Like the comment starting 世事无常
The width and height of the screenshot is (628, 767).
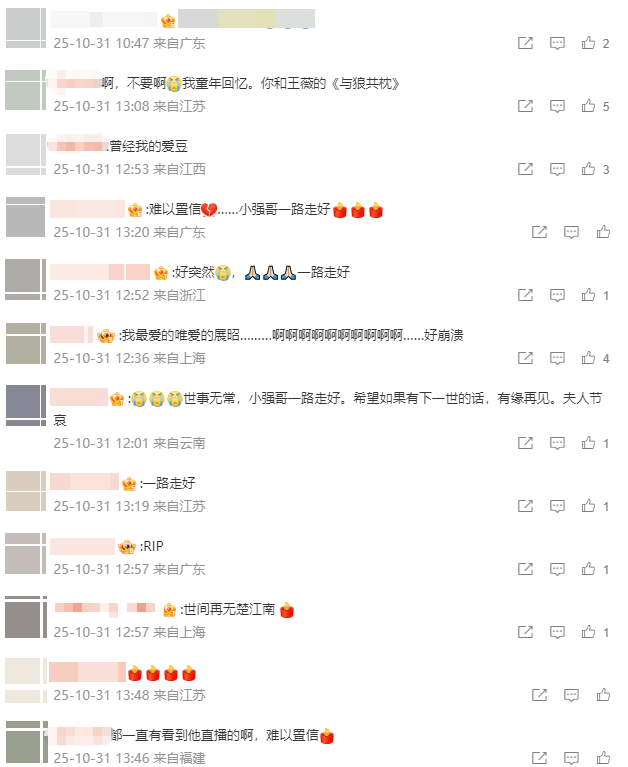(x=589, y=443)
